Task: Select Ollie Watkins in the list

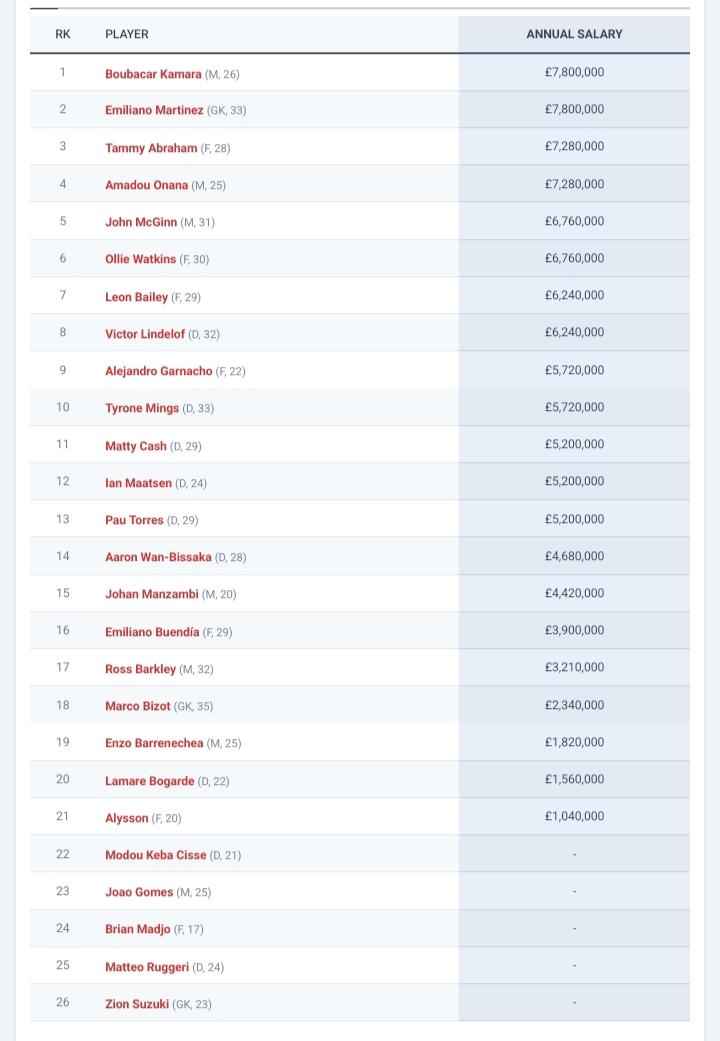Action: (x=140, y=259)
